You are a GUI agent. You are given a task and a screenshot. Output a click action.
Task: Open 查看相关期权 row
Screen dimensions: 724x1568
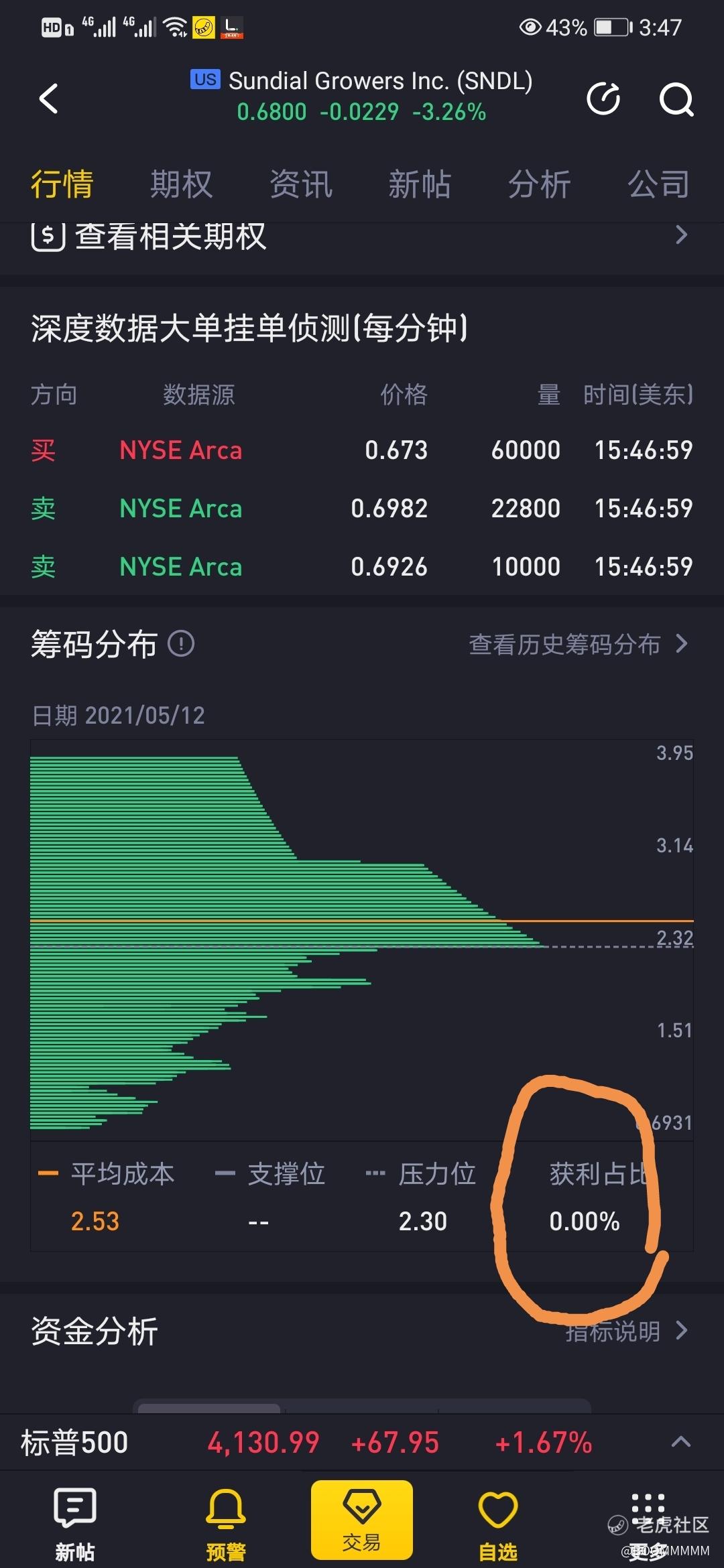pos(362,237)
